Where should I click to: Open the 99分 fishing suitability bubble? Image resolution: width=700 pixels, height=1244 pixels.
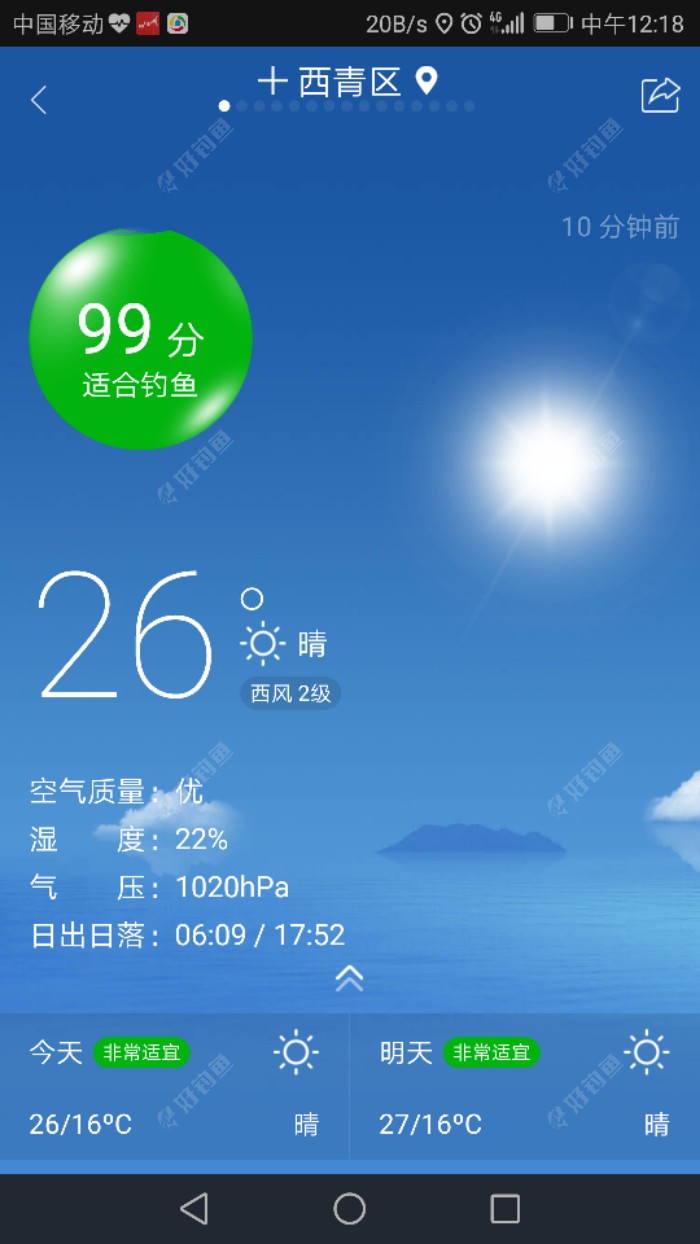click(141, 339)
